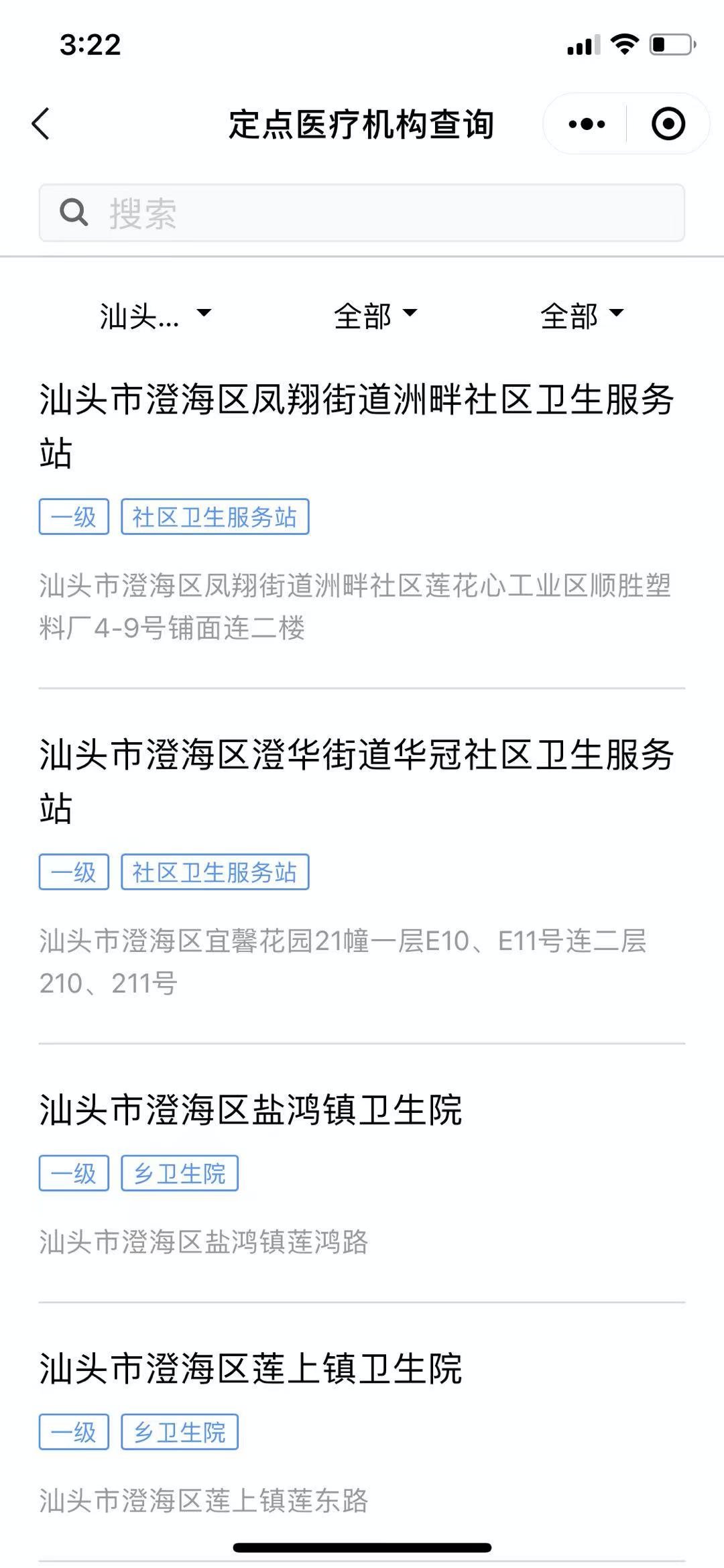Screen dimensions: 724x1568
Task: Go back using the top-left arrow
Action: point(42,124)
